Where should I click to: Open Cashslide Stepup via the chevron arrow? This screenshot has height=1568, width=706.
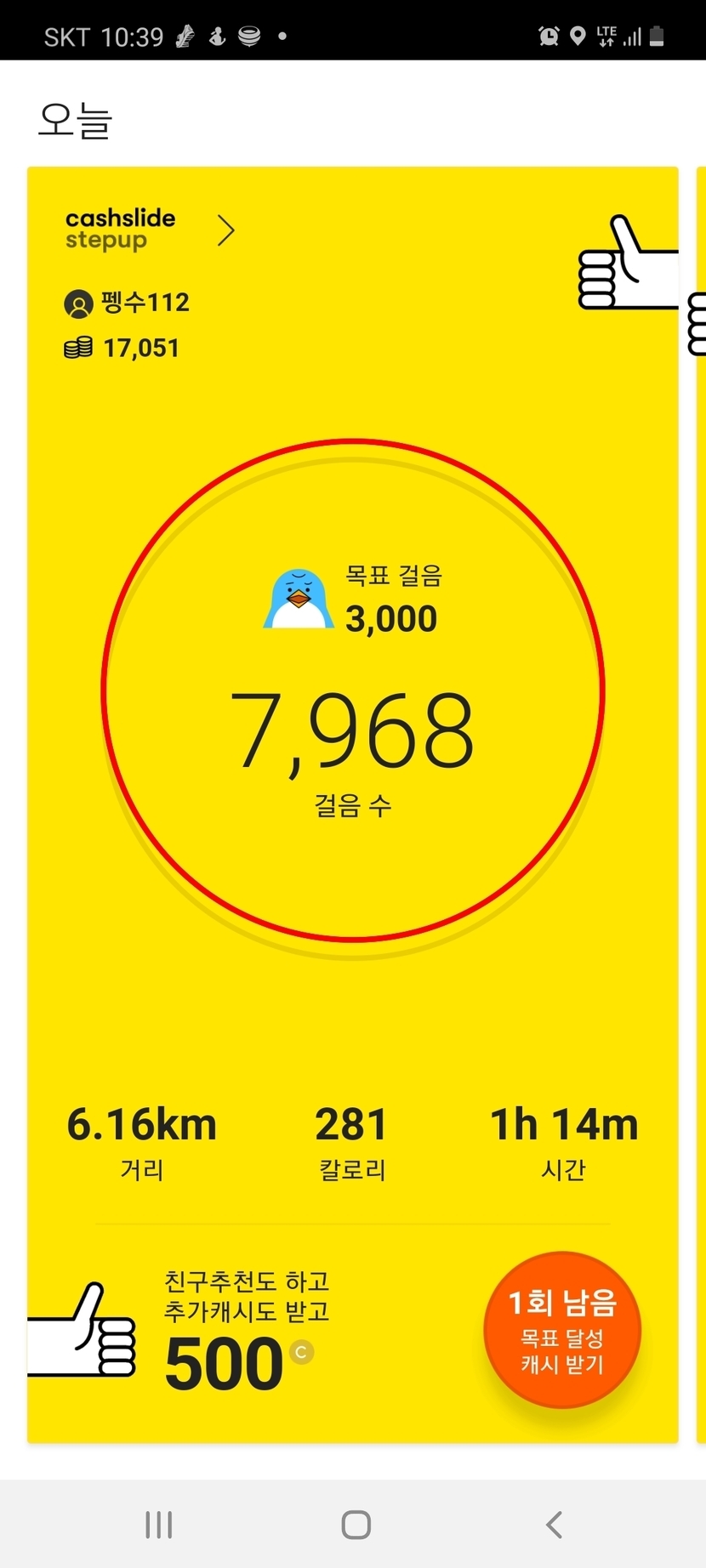point(225,230)
